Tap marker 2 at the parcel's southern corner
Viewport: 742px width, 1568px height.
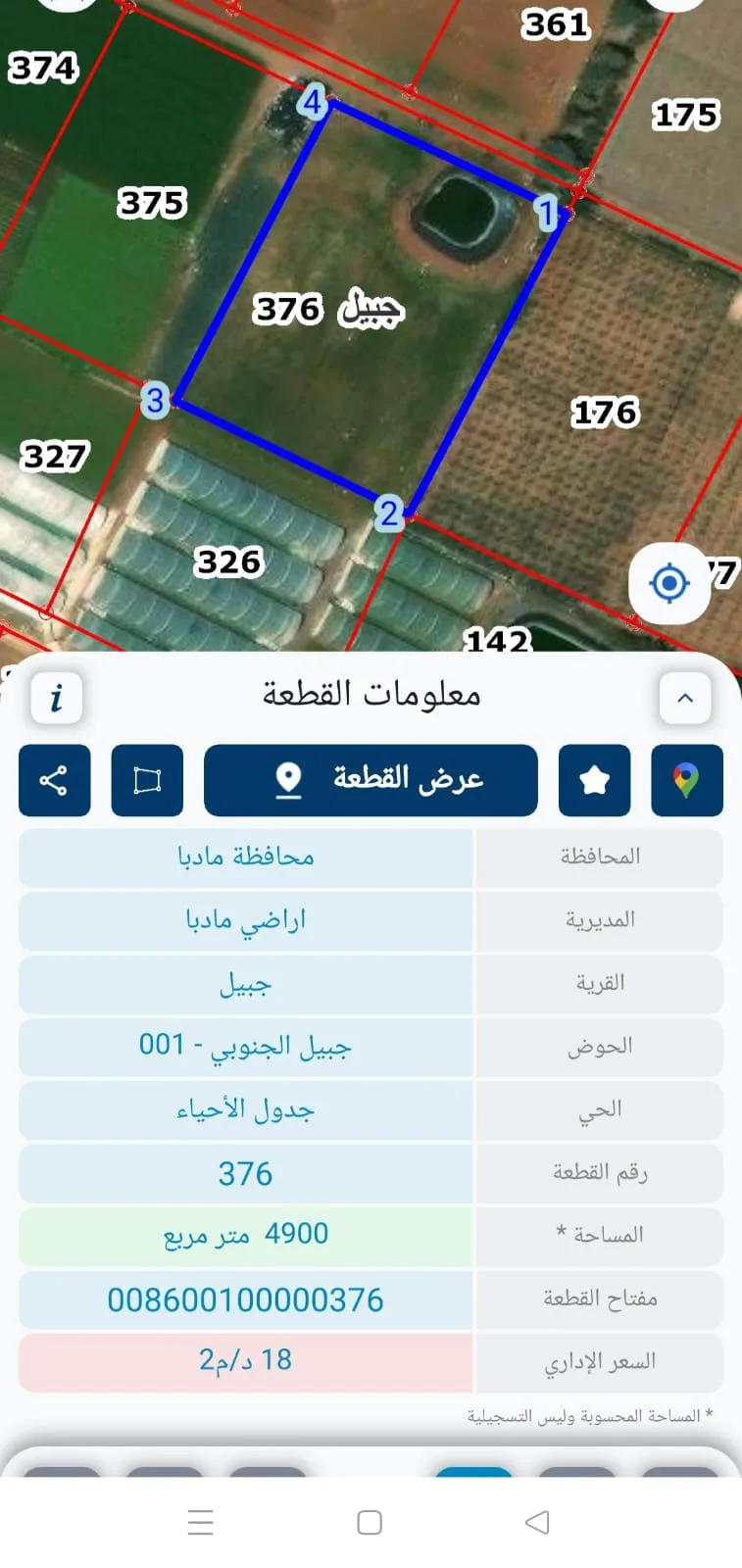[x=391, y=511]
